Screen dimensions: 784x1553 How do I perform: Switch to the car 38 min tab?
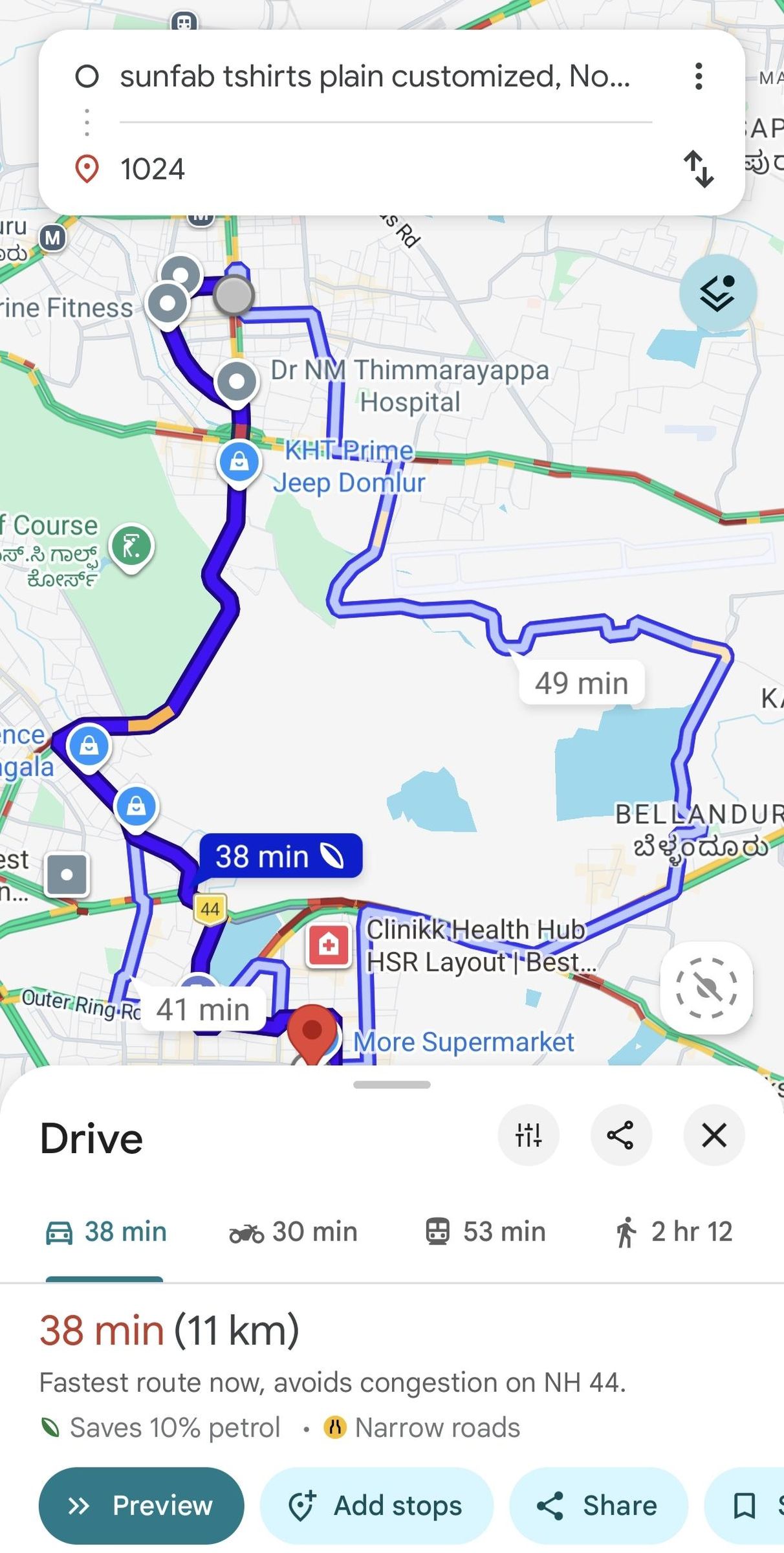(106, 1231)
